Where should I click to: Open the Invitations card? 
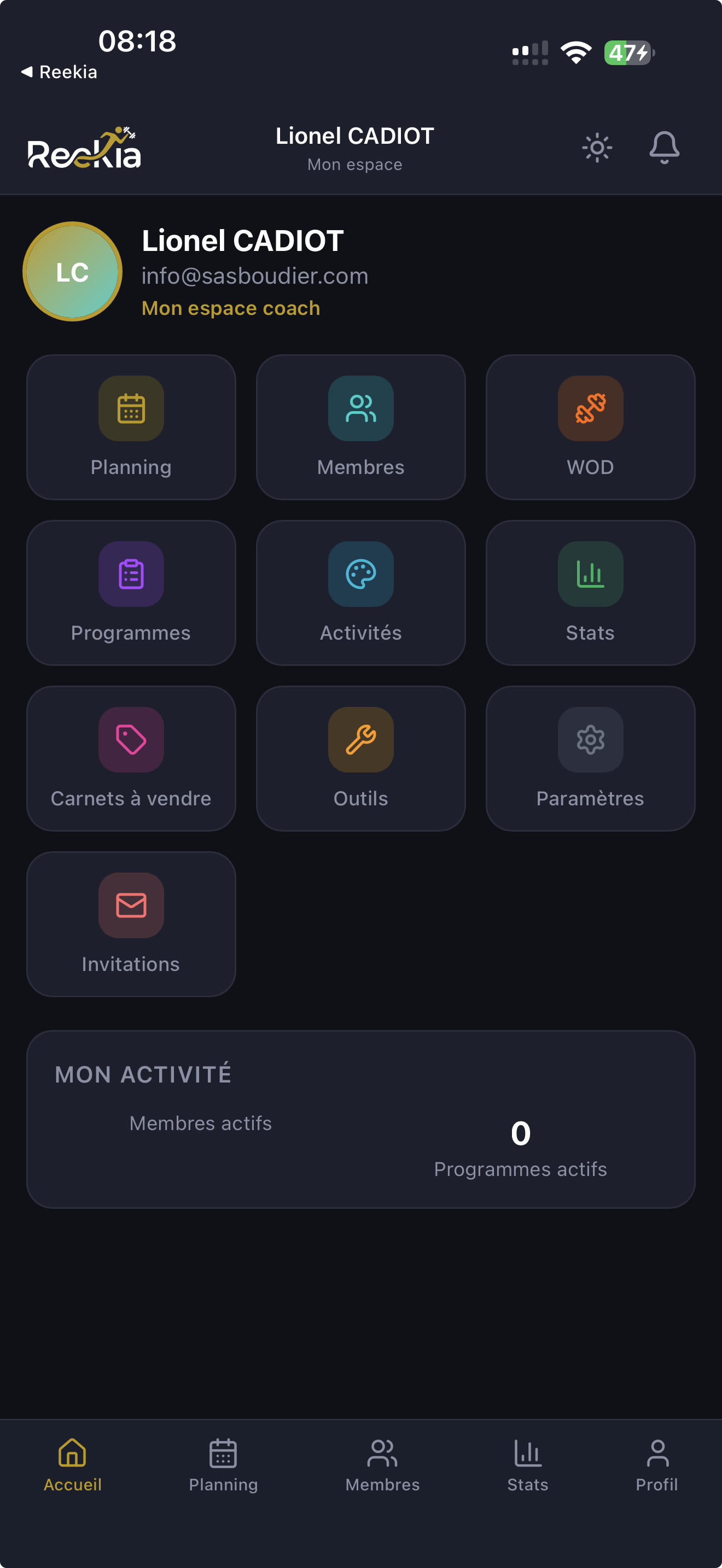click(x=131, y=923)
